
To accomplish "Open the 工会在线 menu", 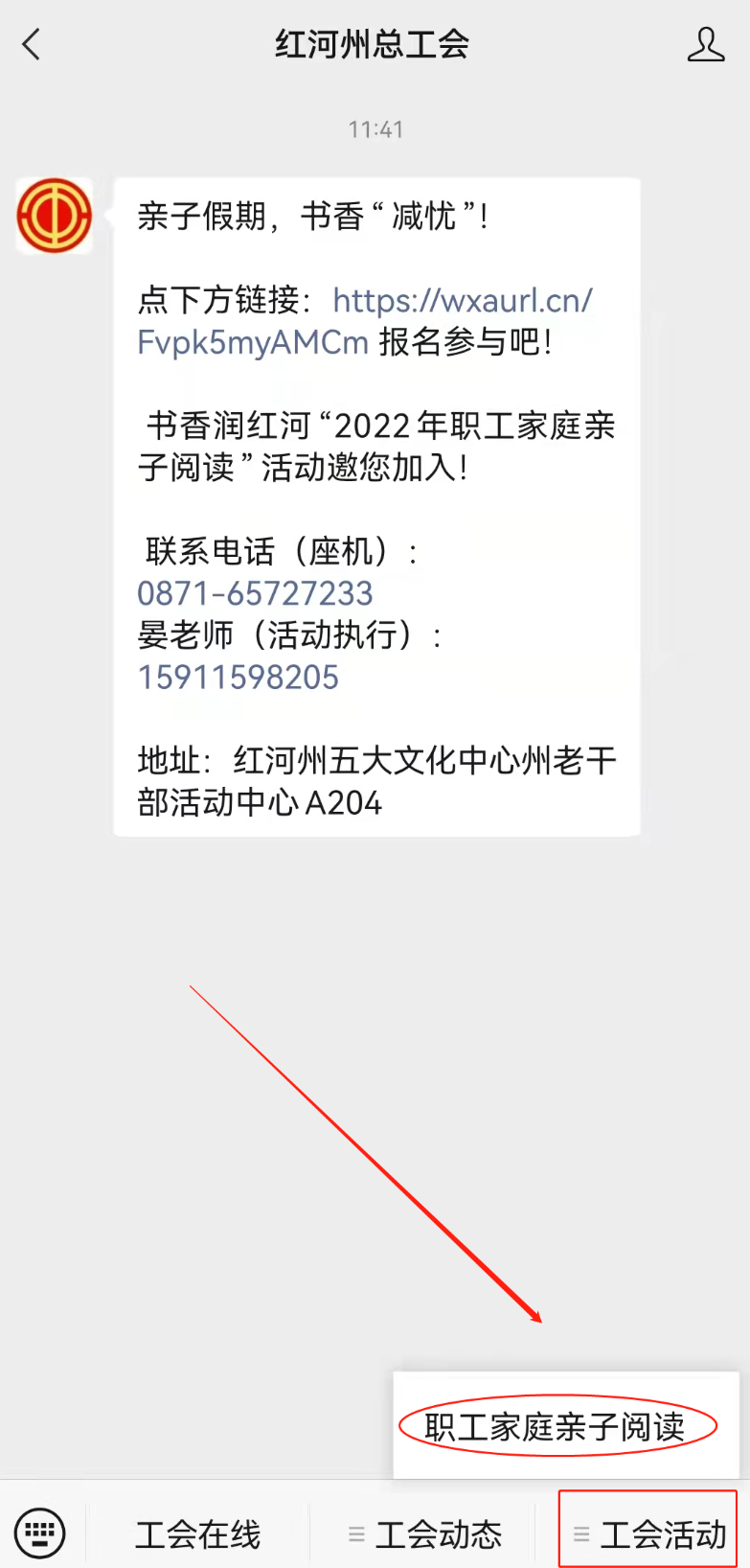I will [x=197, y=1533].
